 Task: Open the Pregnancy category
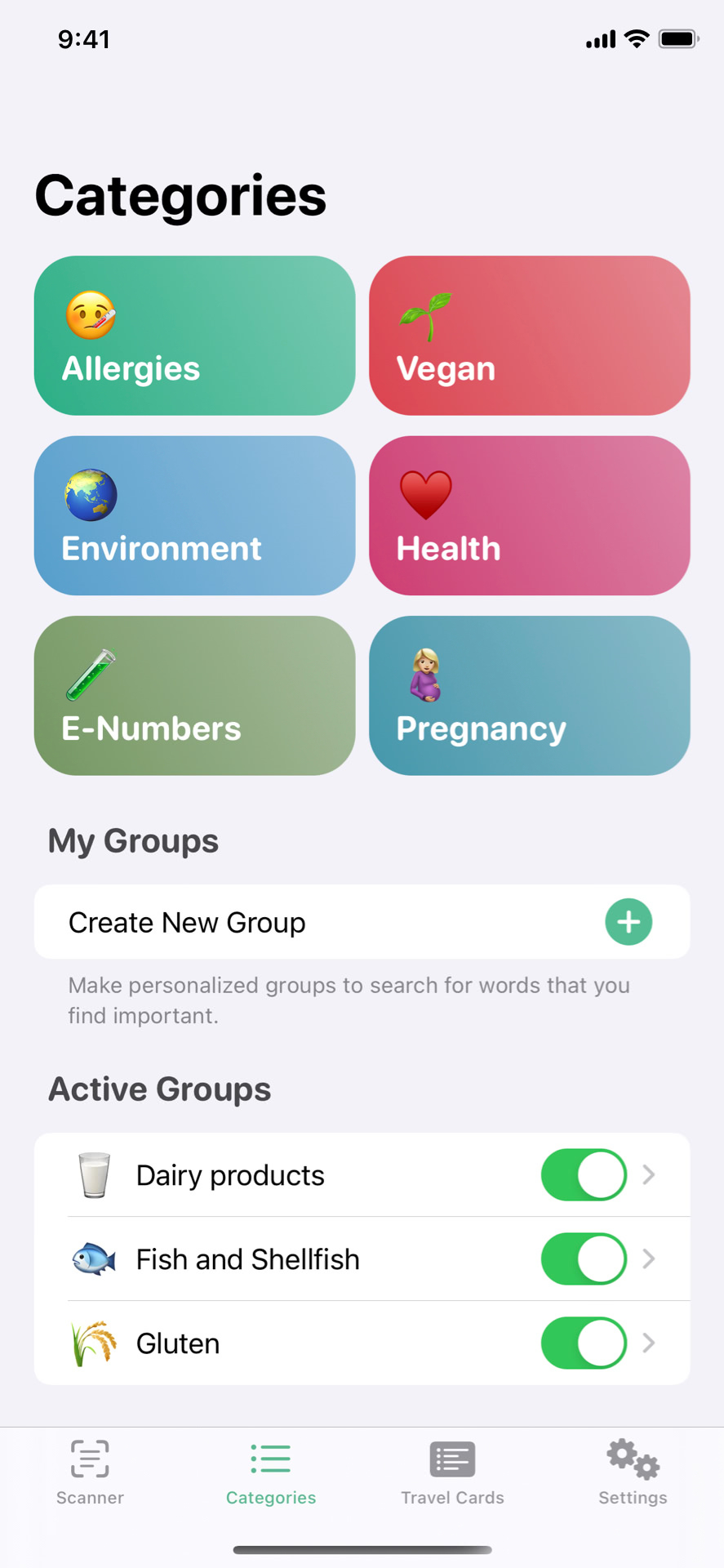tap(529, 696)
